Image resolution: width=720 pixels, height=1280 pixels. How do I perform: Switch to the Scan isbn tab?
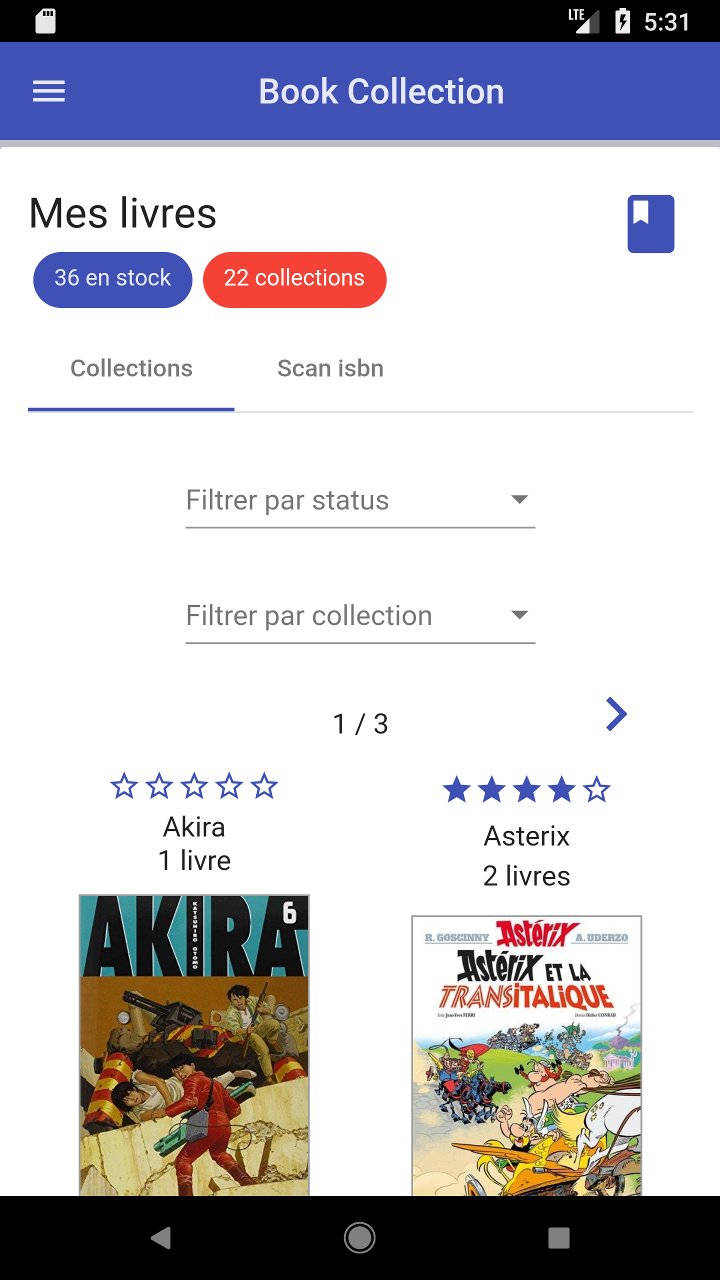tap(330, 368)
